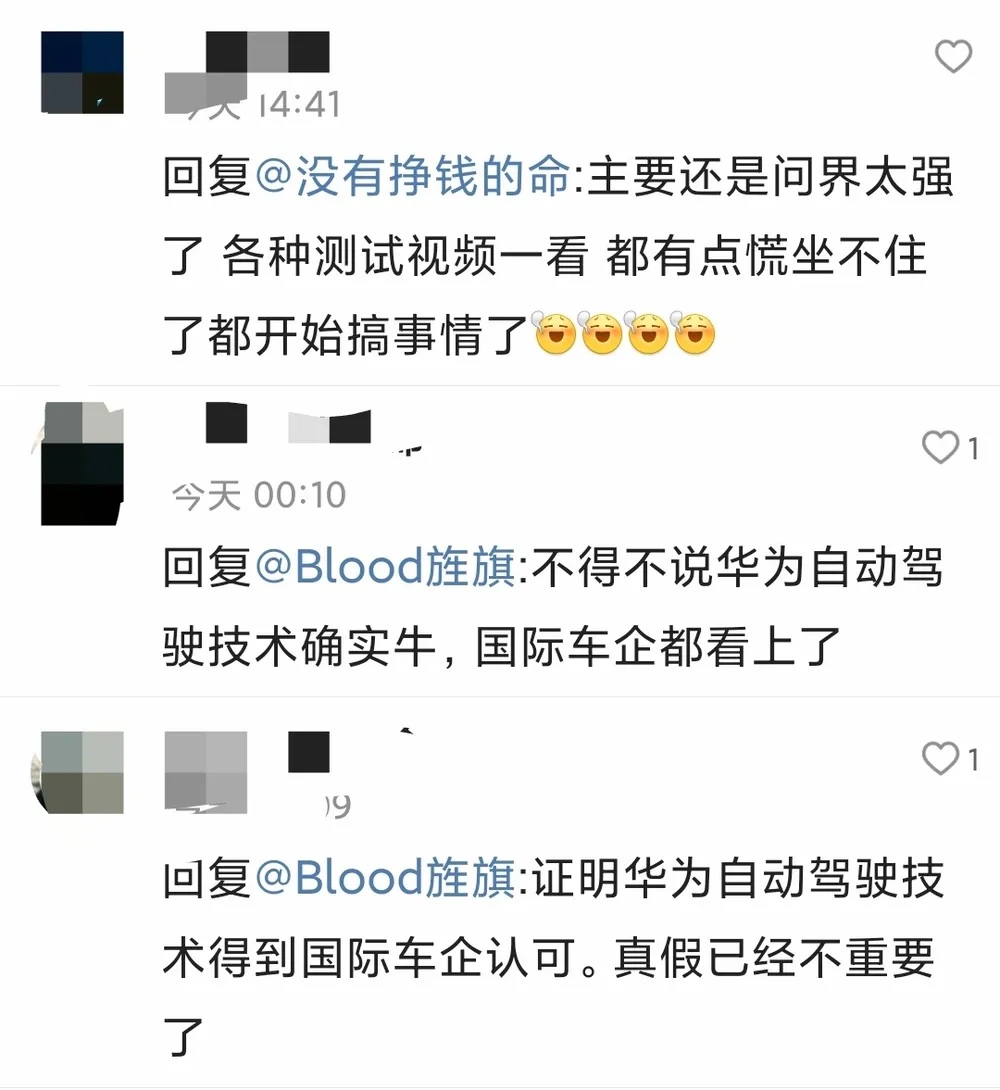The image size is (1000, 1090).
Task: Like the comment about 真假已经不重要了
Action: click(x=940, y=759)
